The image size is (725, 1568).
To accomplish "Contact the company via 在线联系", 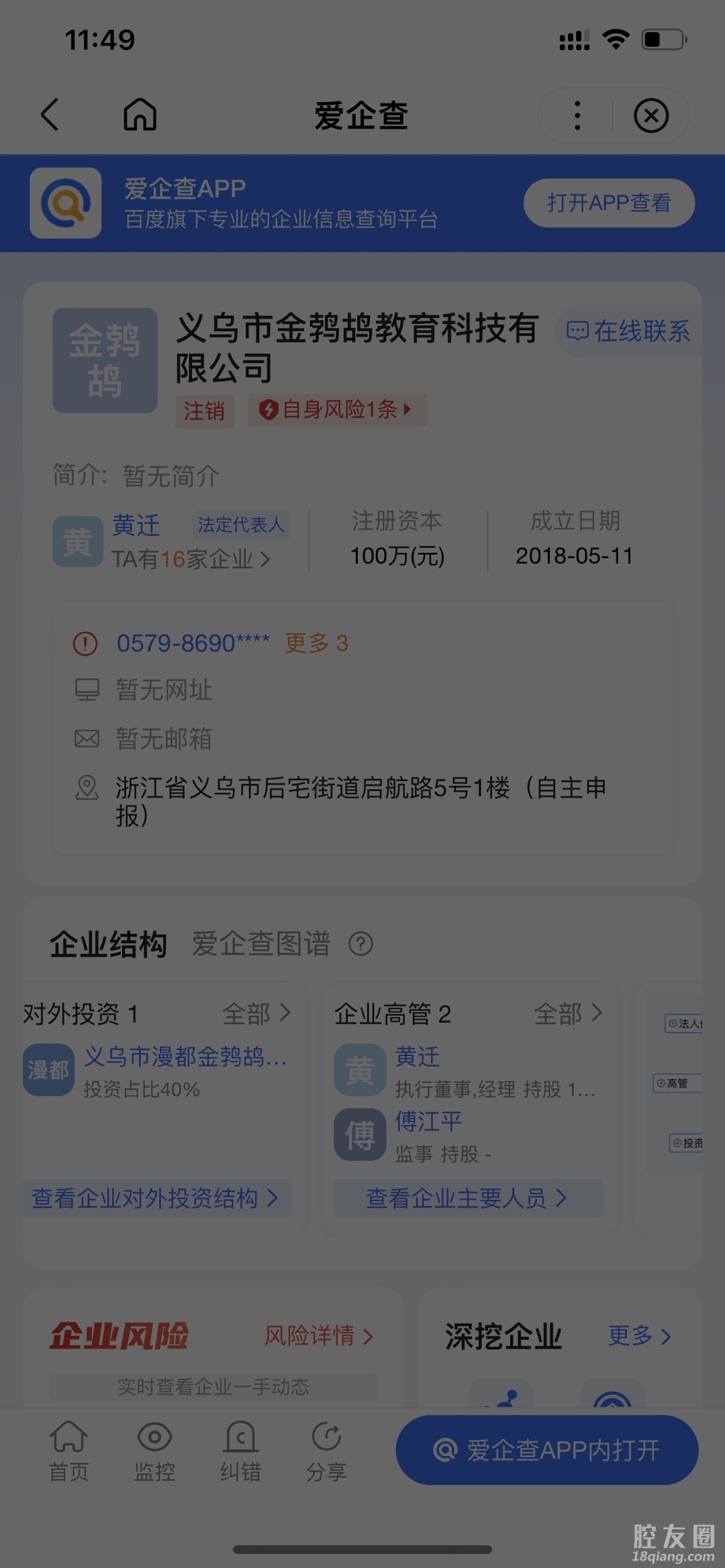I will click(x=629, y=331).
